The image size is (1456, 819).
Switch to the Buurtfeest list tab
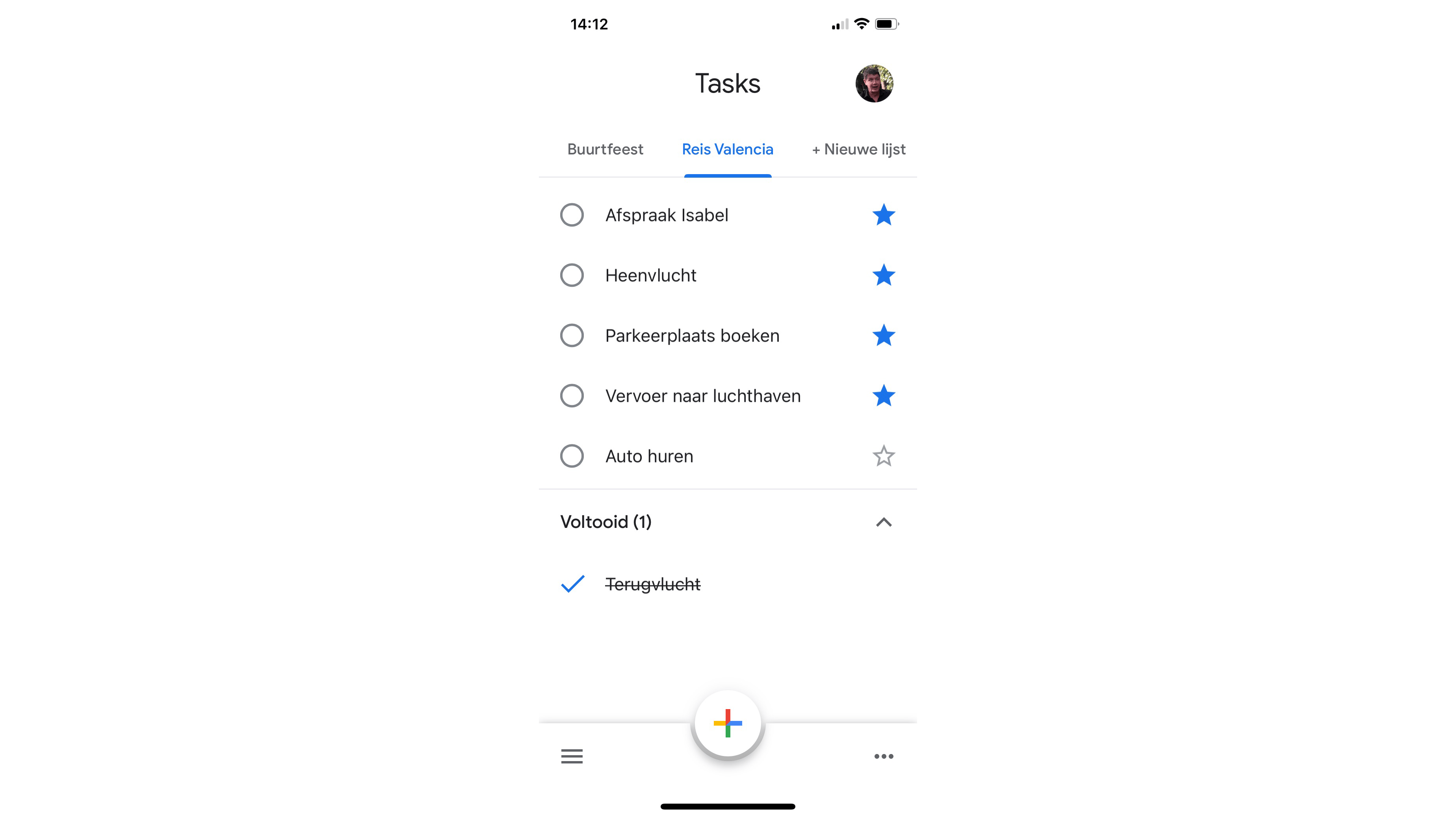(x=605, y=149)
